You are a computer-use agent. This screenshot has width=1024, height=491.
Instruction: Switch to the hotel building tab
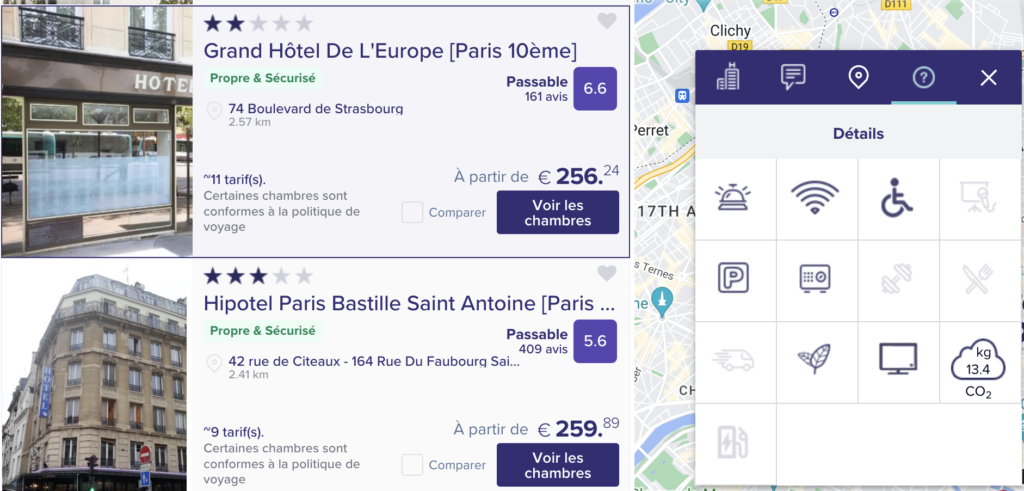tap(728, 77)
